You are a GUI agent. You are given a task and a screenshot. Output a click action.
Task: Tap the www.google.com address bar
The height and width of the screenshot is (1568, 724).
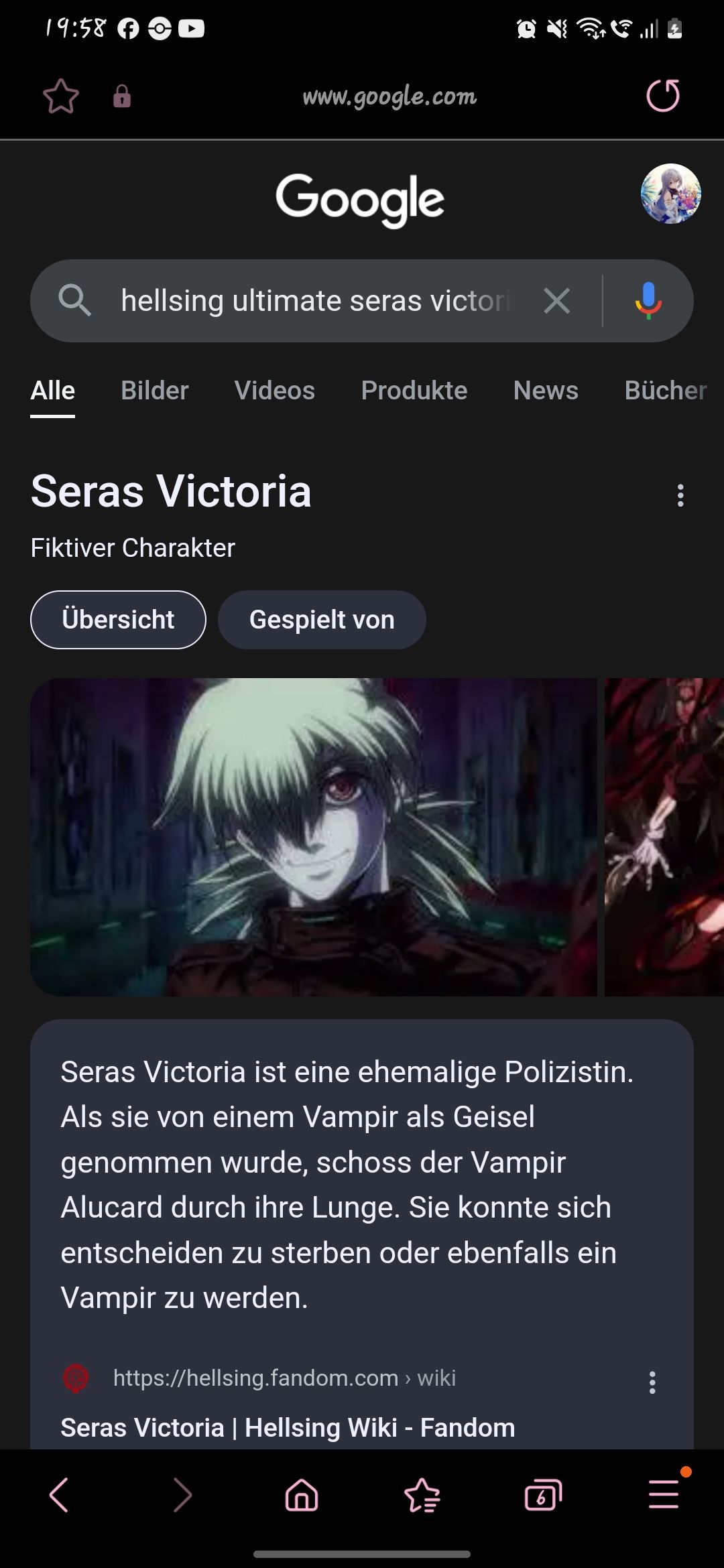pyautogui.click(x=389, y=96)
